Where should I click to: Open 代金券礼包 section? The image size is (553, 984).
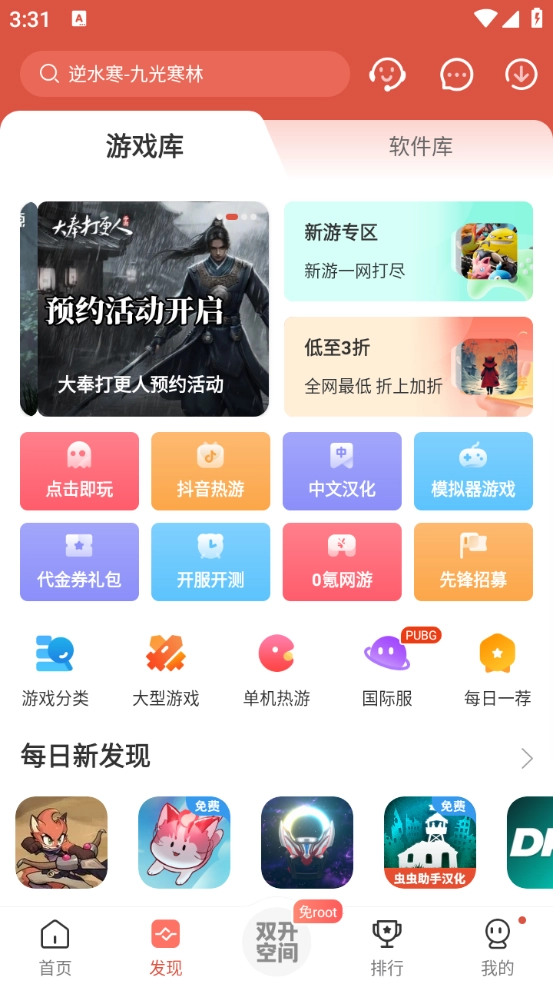[x=80, y=562]
